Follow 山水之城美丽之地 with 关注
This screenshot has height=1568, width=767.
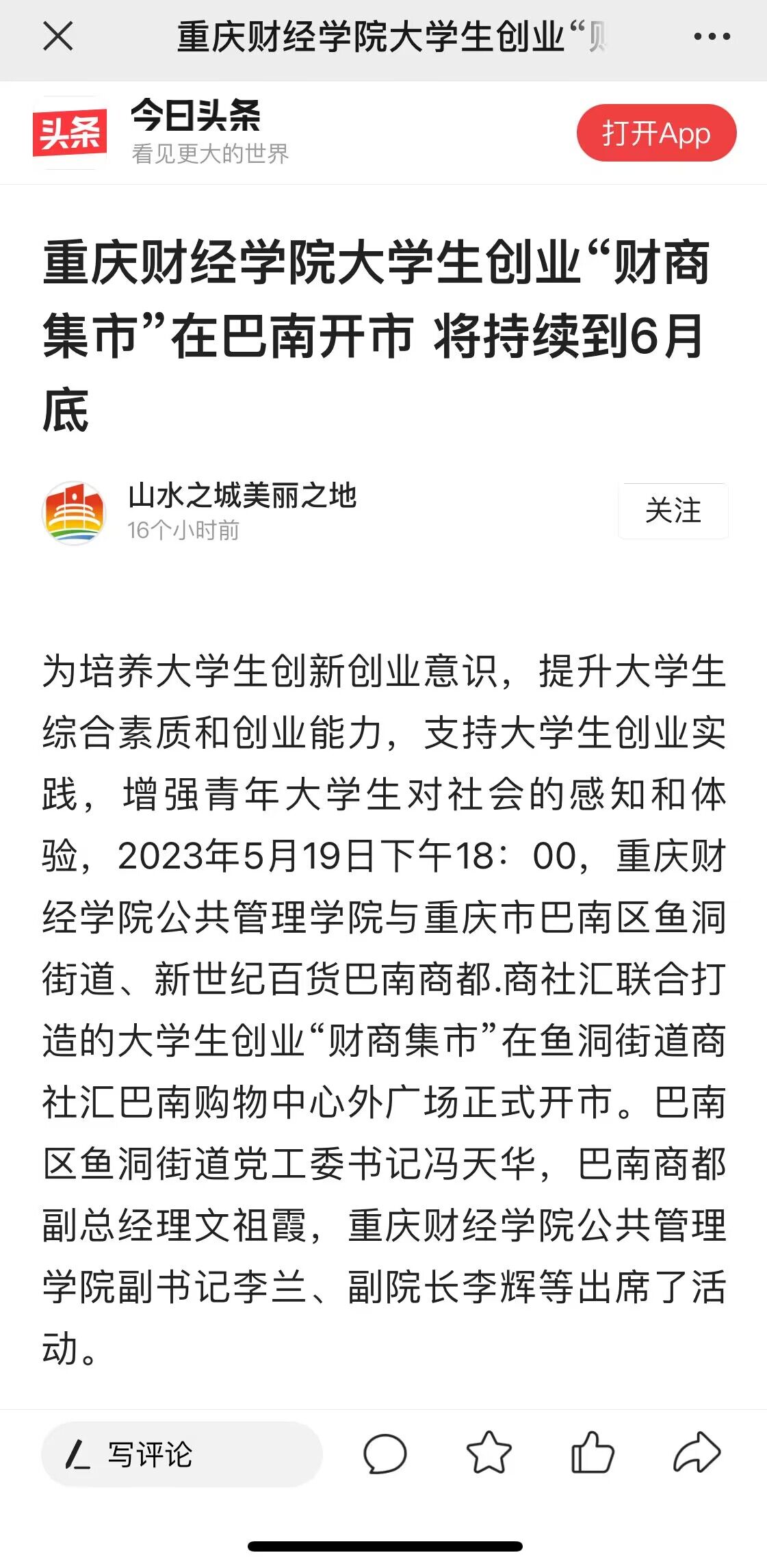click(x=673, y=511)
